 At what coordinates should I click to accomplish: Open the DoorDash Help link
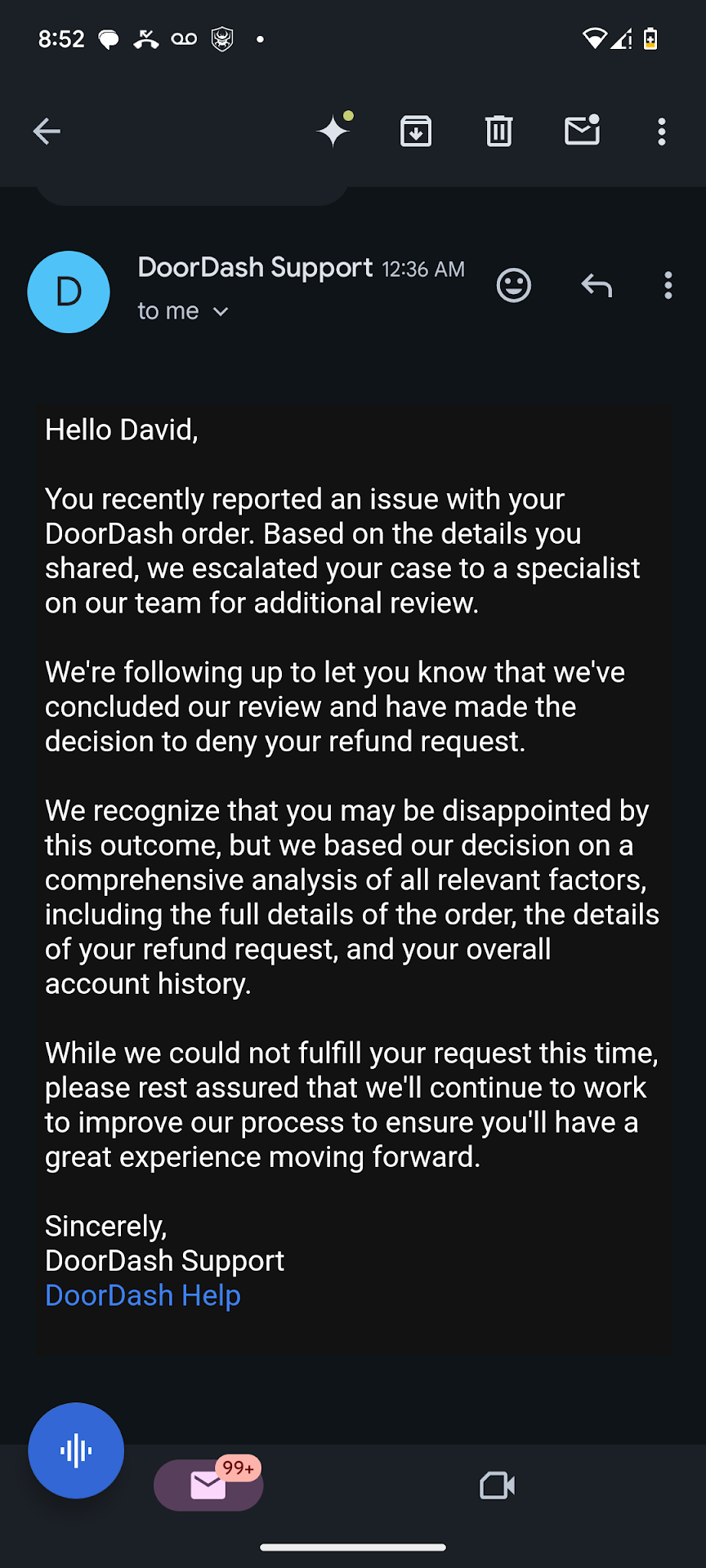pos(143,1295)
